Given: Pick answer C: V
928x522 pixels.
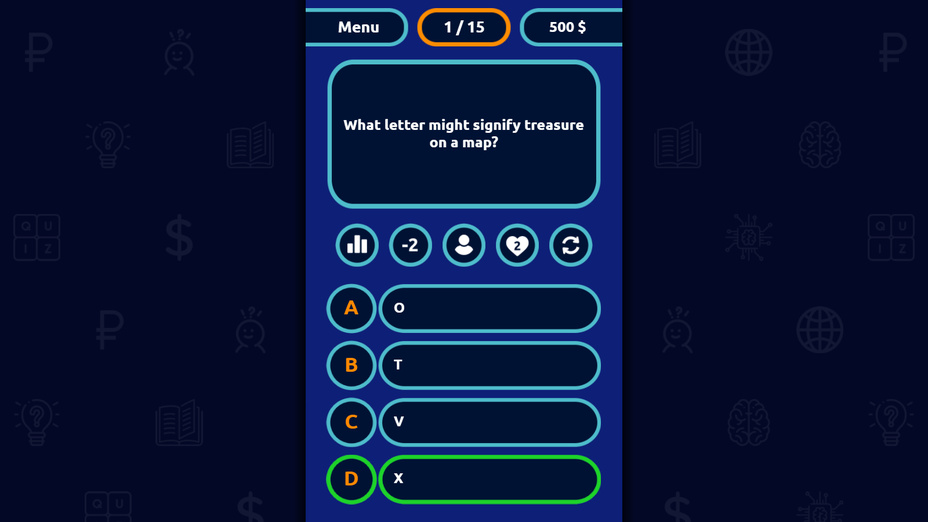Looking at the screenshot, I should [x=489, y=422].
